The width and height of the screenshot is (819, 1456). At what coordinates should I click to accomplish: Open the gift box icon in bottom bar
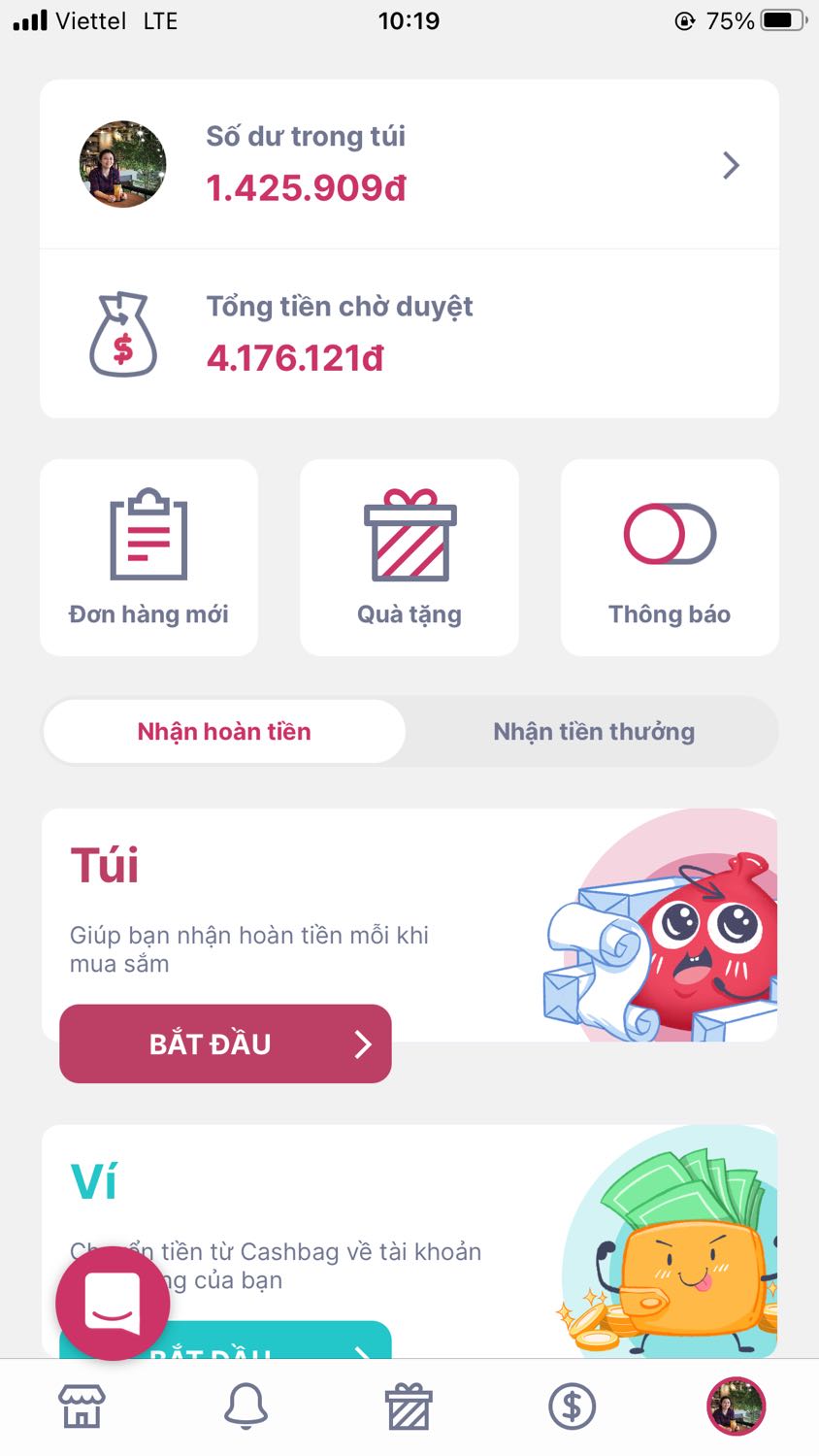coord(409,1405)
